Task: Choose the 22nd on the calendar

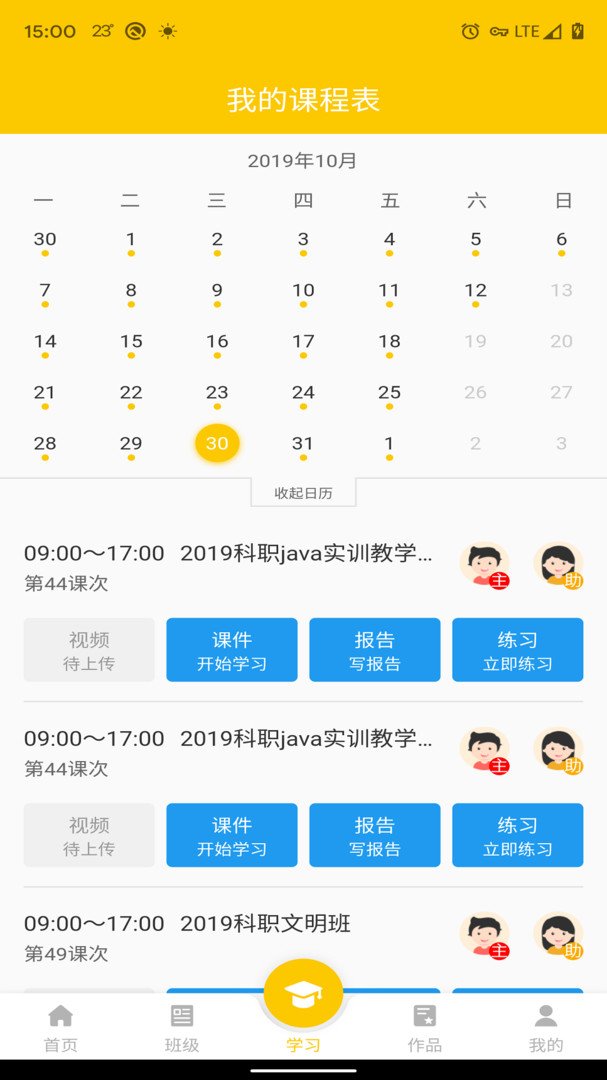Action: (131, 393)
